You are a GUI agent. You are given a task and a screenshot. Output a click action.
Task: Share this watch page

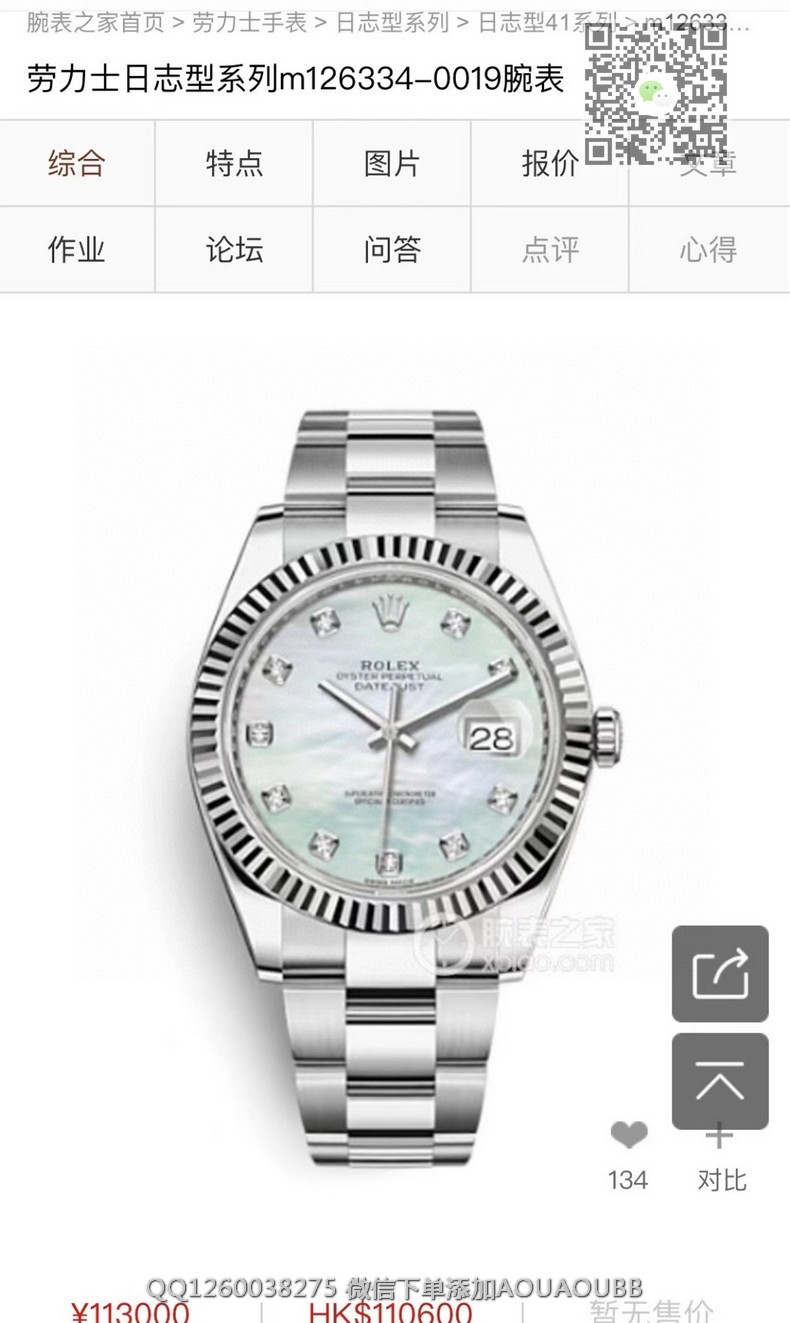(720, 974)
